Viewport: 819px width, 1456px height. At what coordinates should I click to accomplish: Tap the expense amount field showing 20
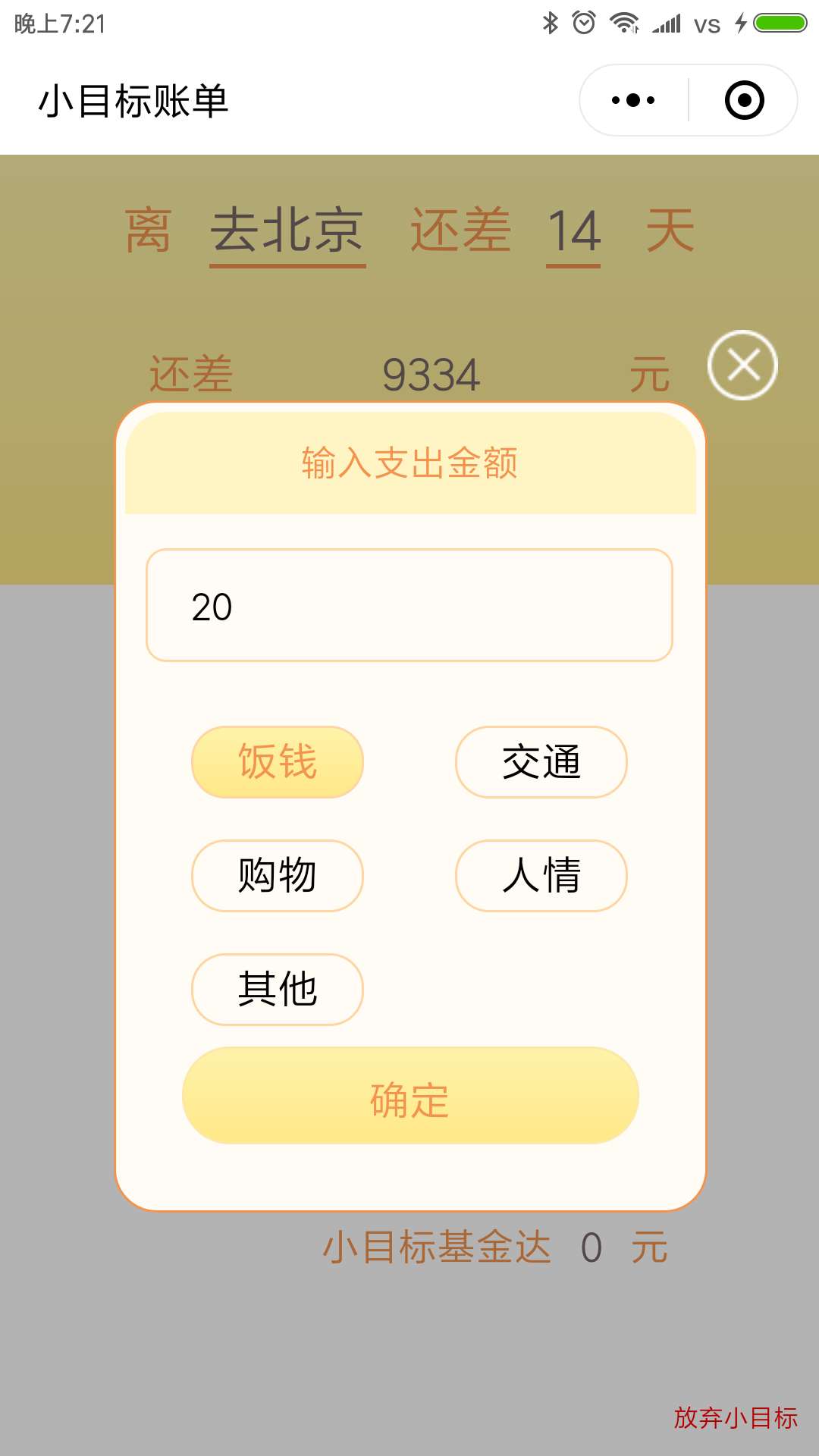(409, 605)
